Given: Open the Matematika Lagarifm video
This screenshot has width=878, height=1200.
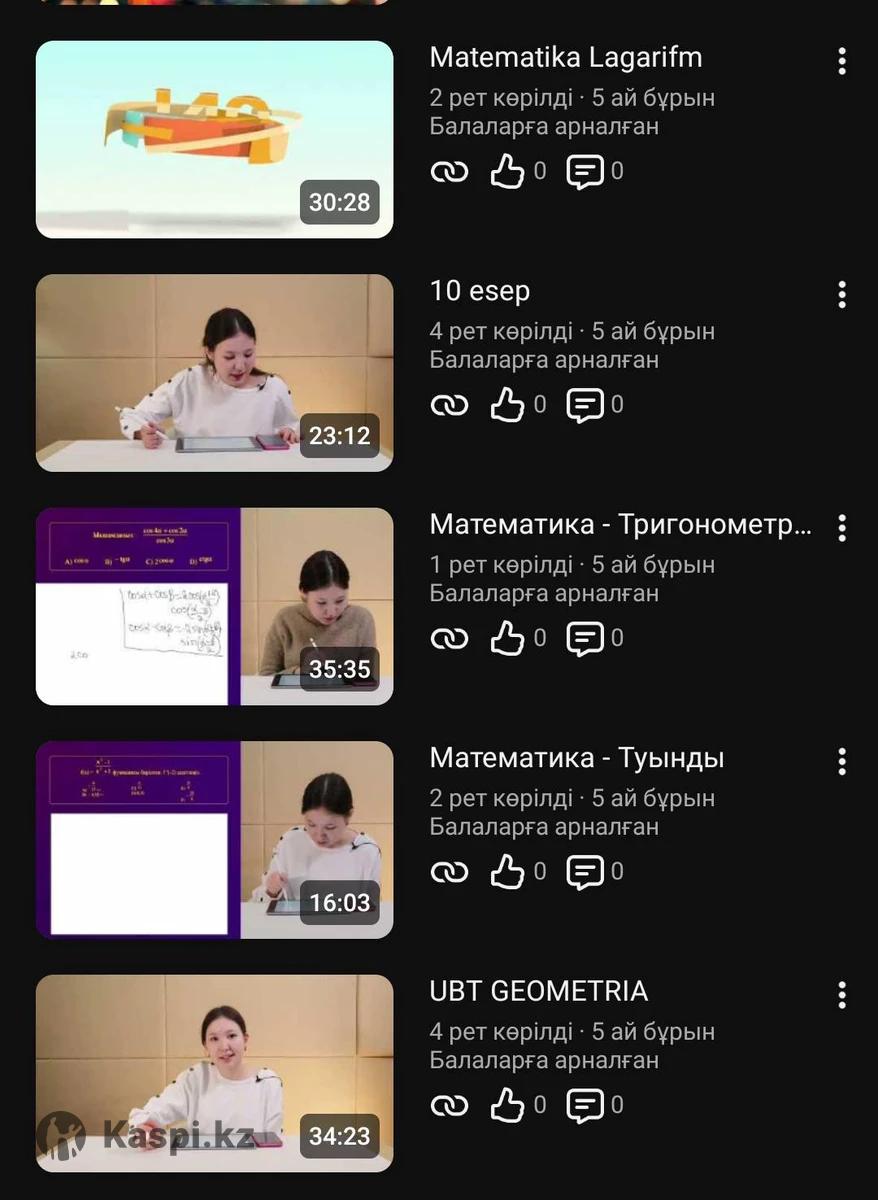Looking at the screenshot, I should pyautogui.click(x=214, y=139).
